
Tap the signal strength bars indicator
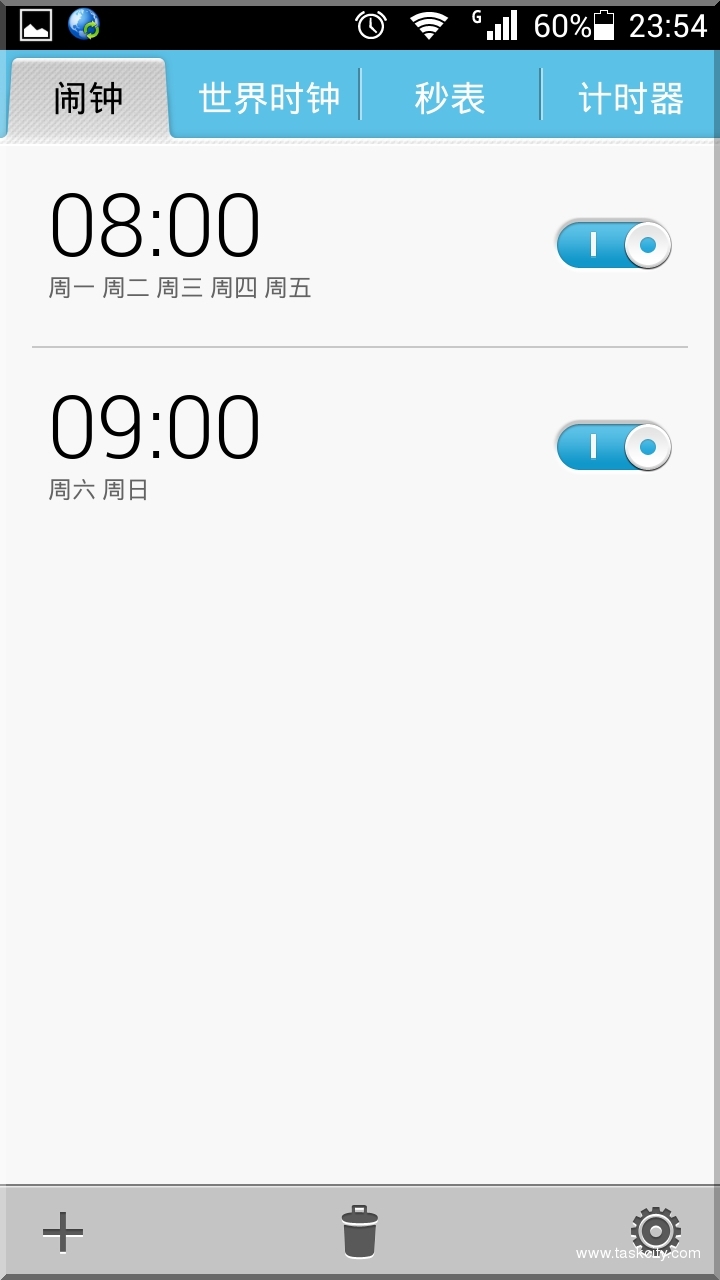(x=505, y=24)
